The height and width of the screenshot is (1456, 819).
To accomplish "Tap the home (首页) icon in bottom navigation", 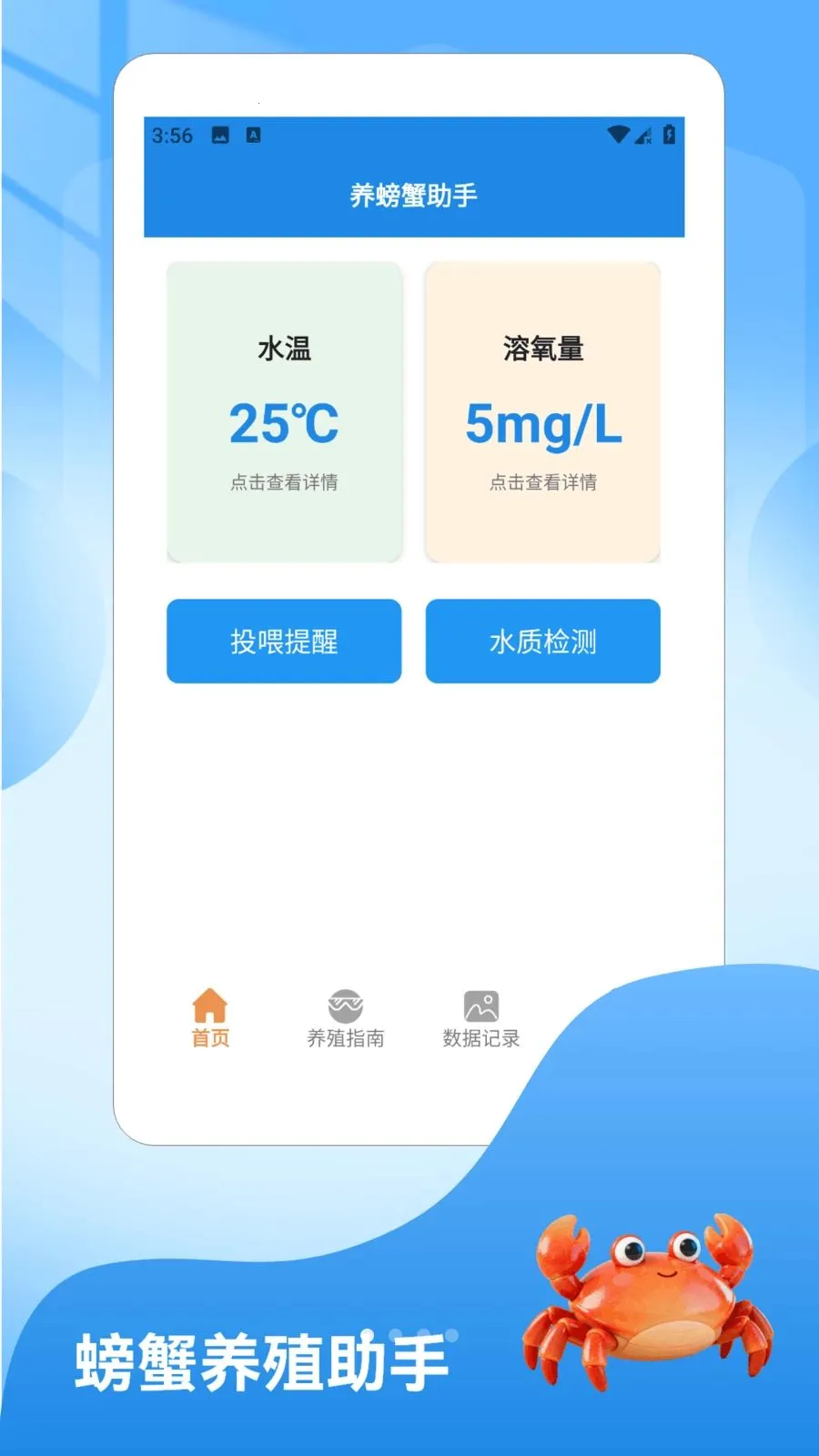I will [209, 1006].
